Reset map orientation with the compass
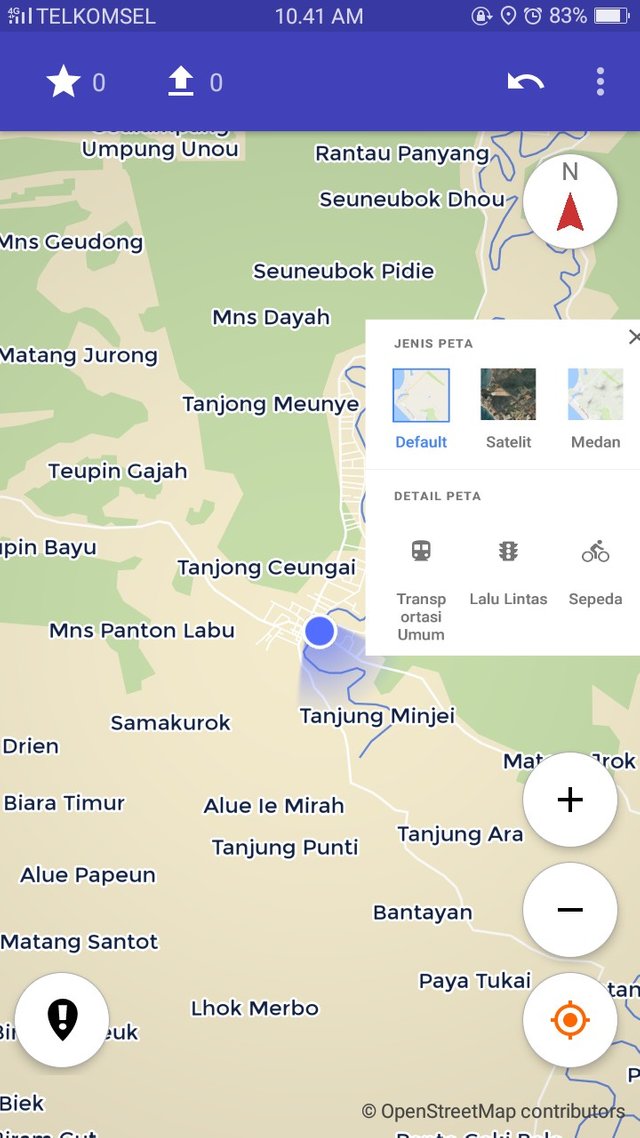This screenshot has height=1138, width=640. pos(570,201)
